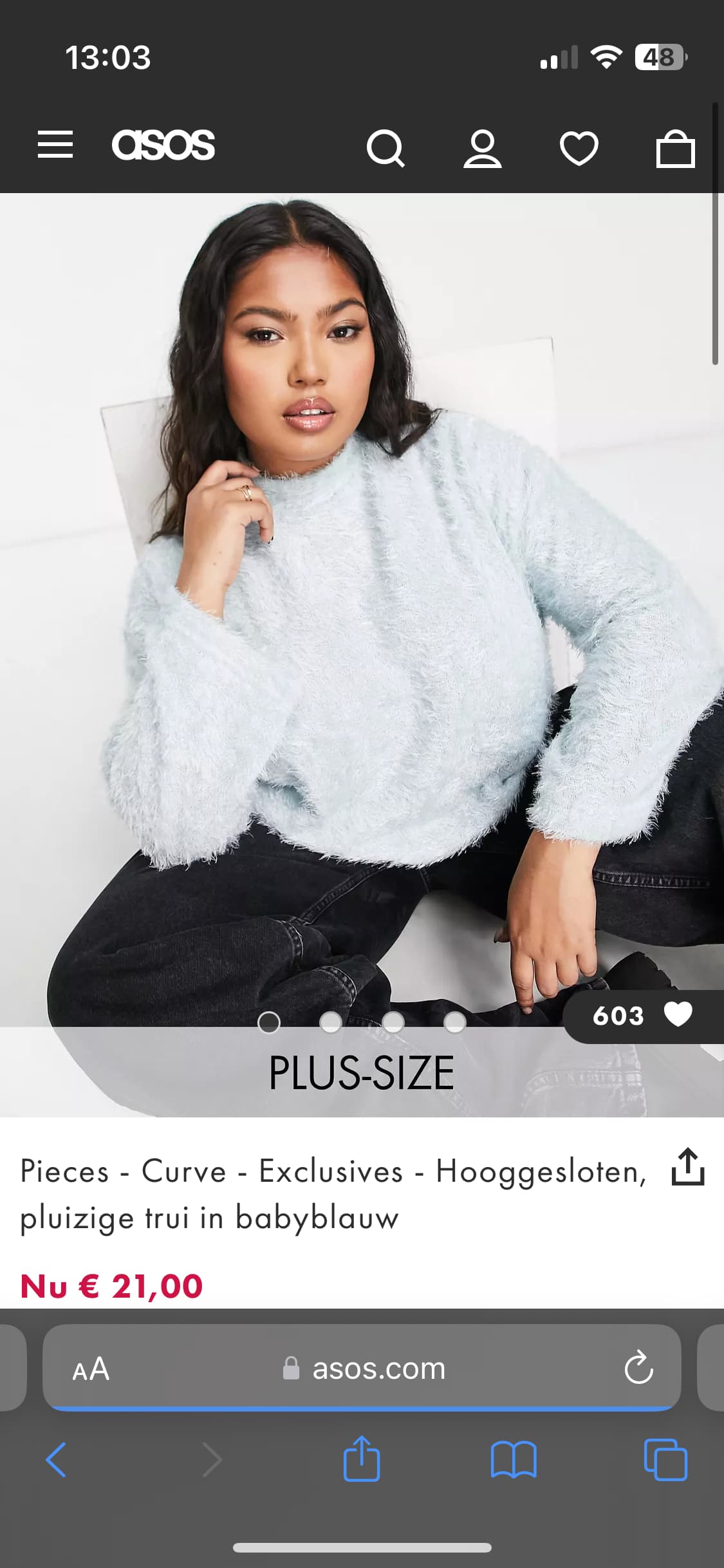Open Safari bookmarks
The image size is (724, 1568).
point(514,1459)
